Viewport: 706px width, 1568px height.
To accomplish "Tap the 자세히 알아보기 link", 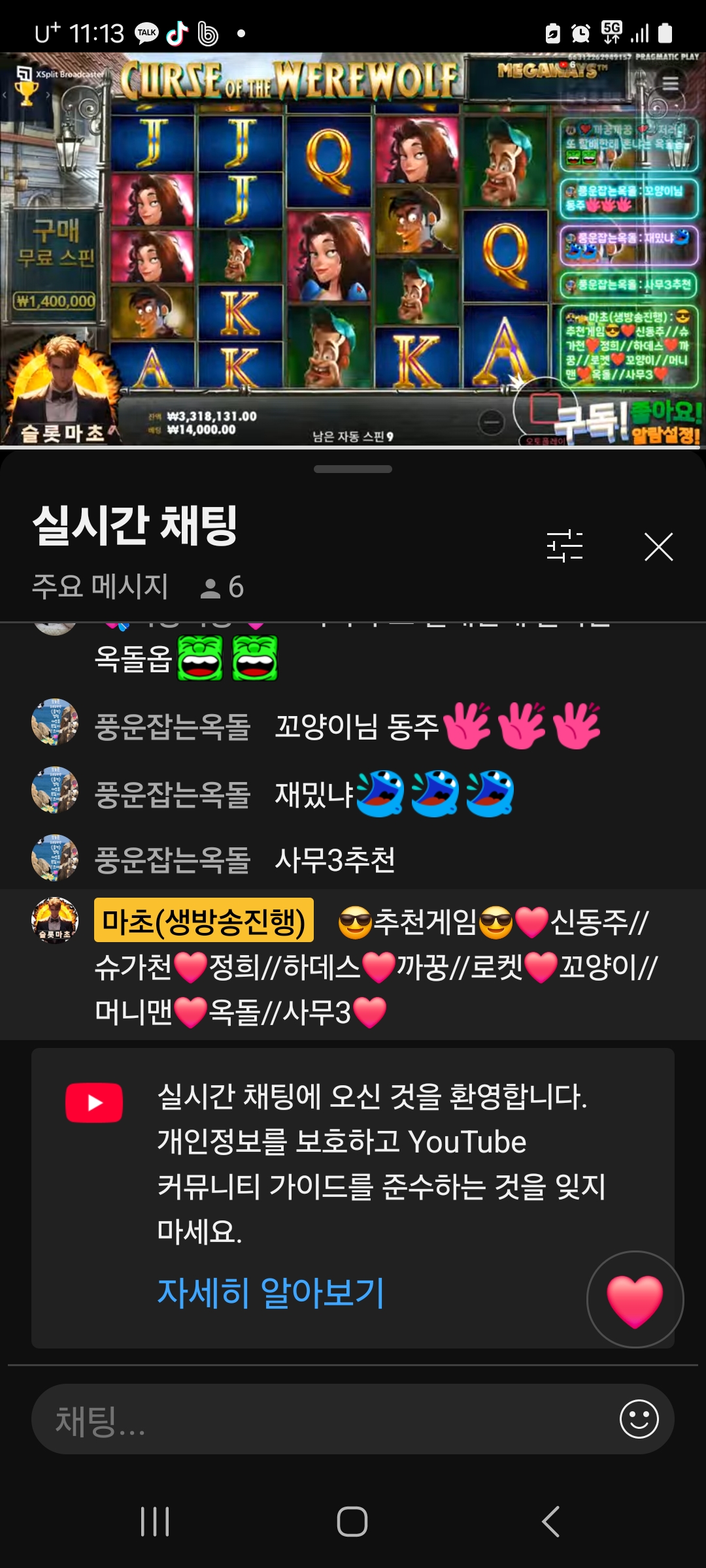I will click(271, 1292).
